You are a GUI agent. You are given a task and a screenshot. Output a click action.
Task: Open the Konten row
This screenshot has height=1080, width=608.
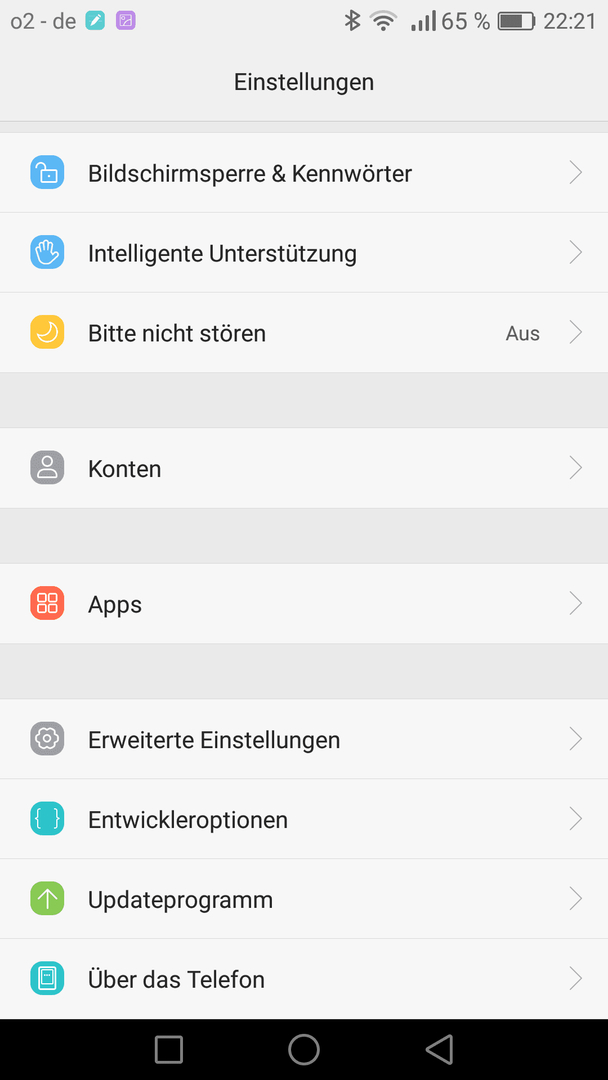pyautogui.click(x=304, y=468)
